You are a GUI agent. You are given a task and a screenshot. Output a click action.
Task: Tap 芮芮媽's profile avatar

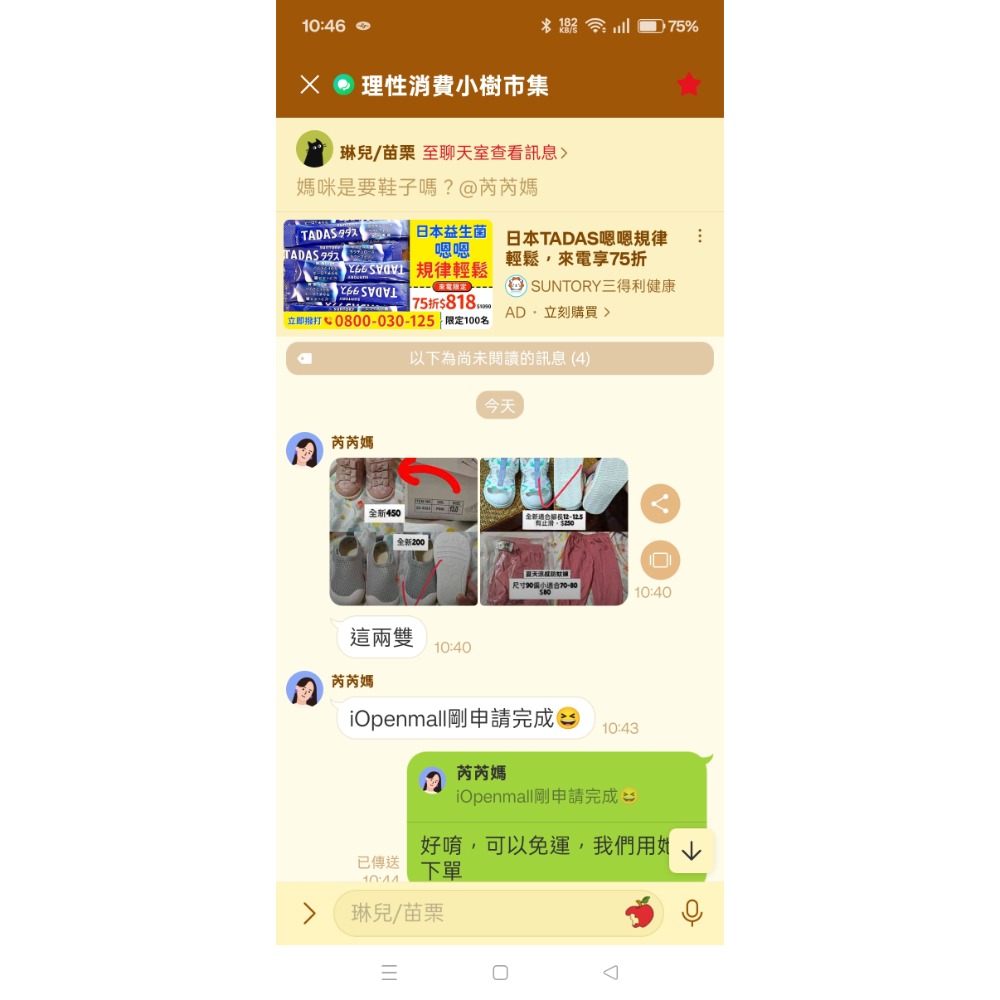305,450
